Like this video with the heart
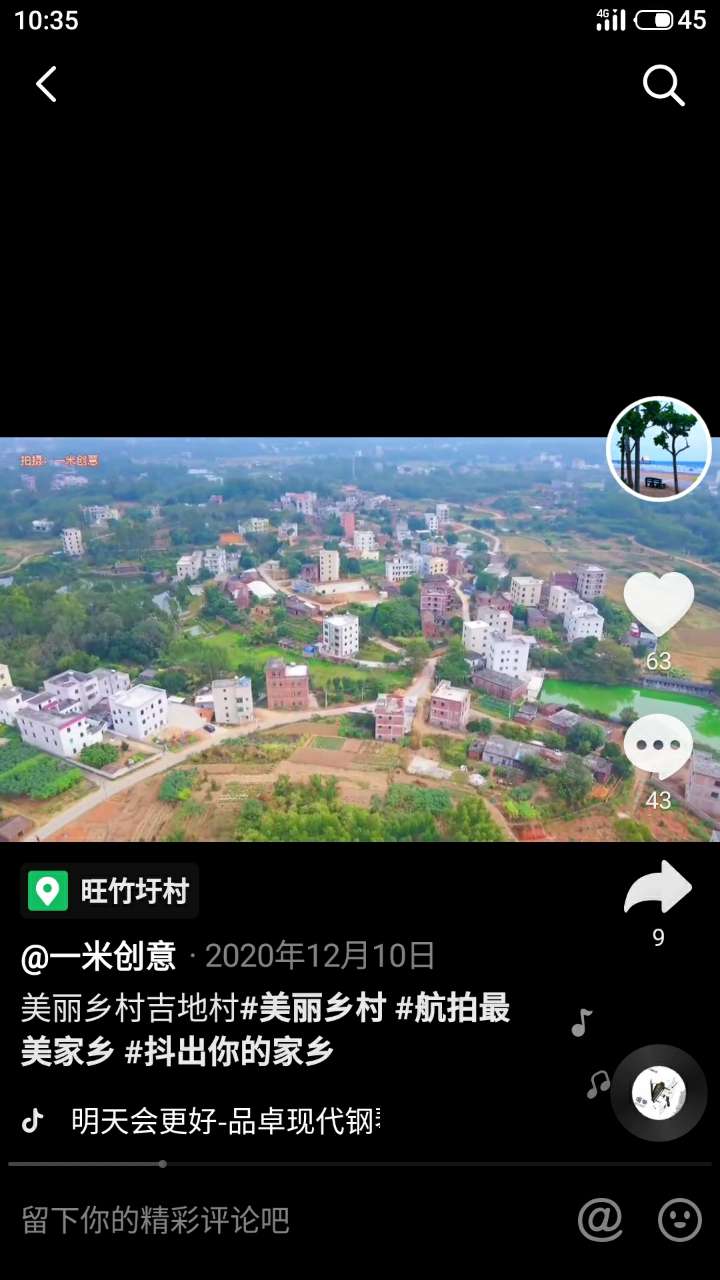Screen dimensions: 720x1280 658,604
